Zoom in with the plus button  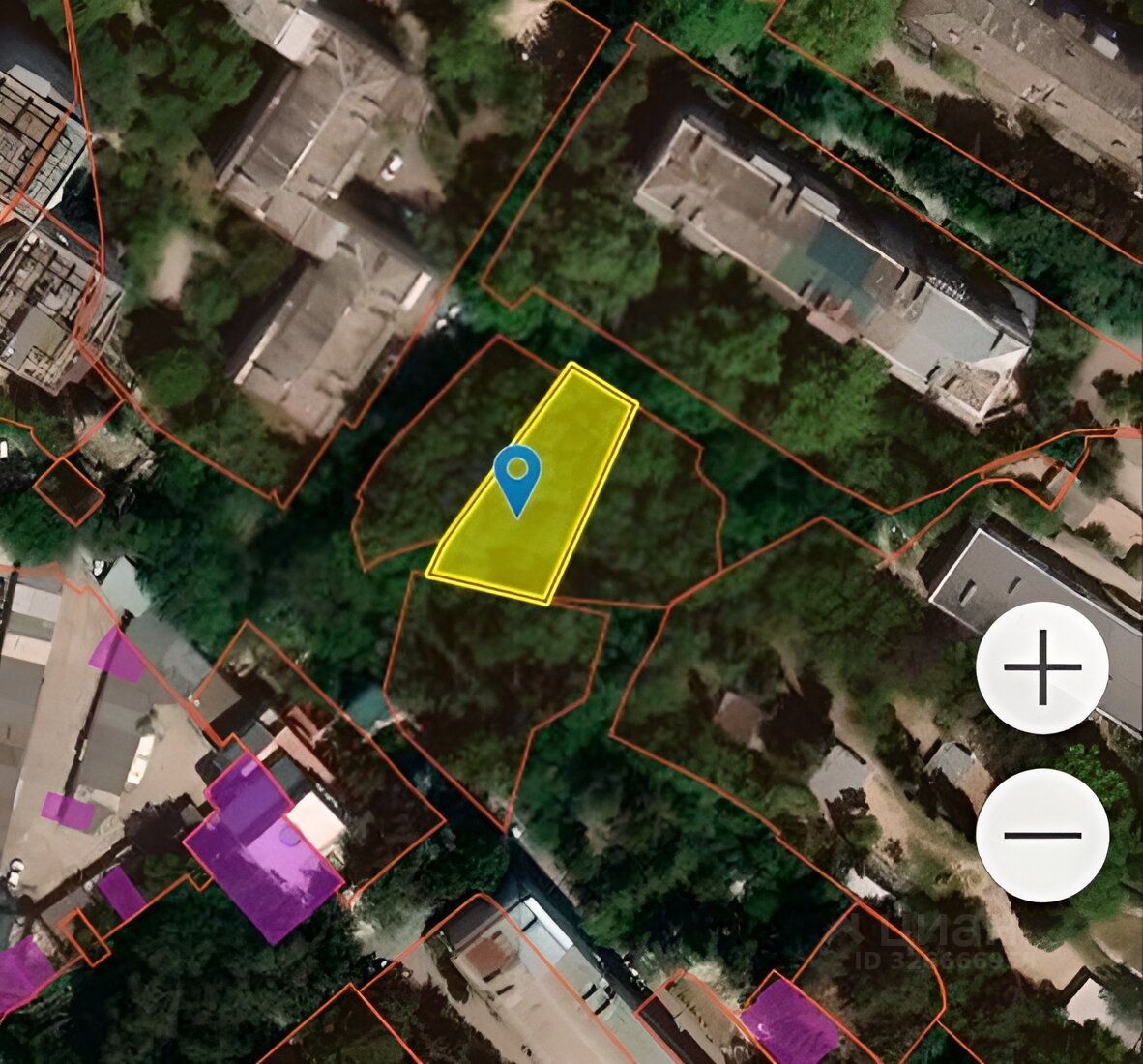1042,667
